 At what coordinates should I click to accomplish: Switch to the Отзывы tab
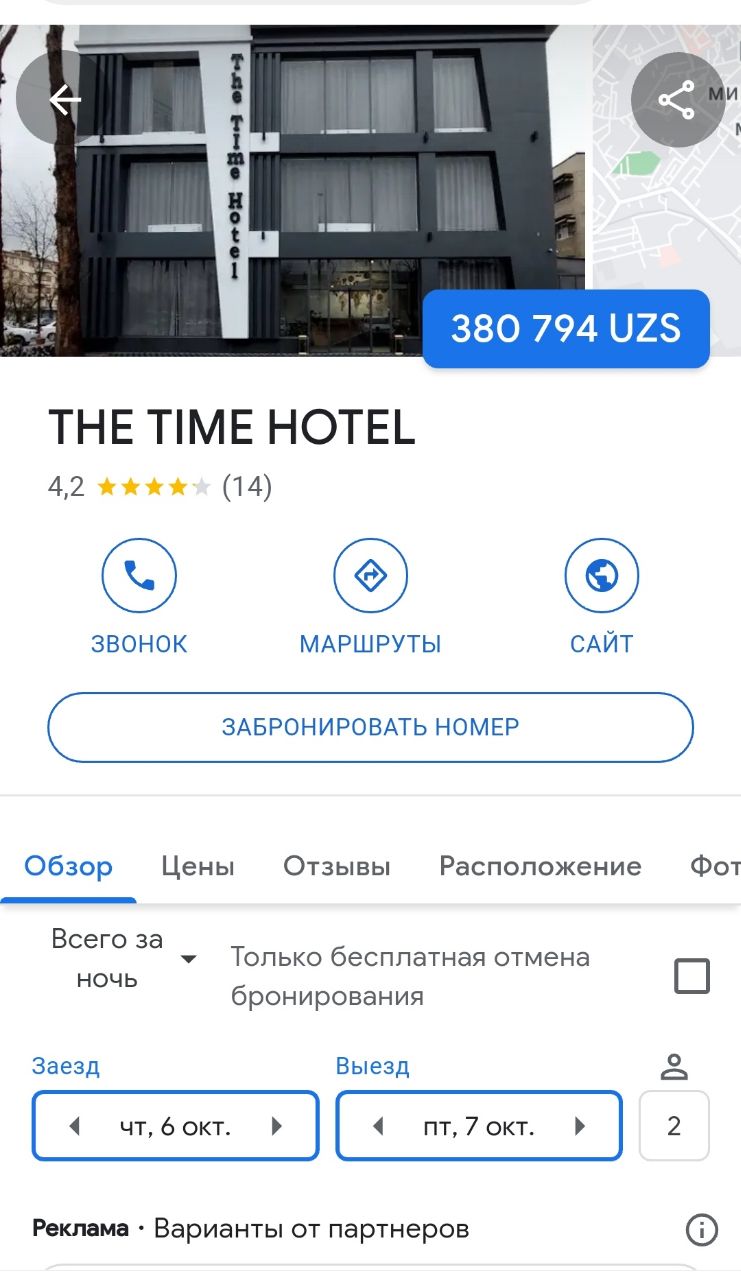tap(337, 866)
